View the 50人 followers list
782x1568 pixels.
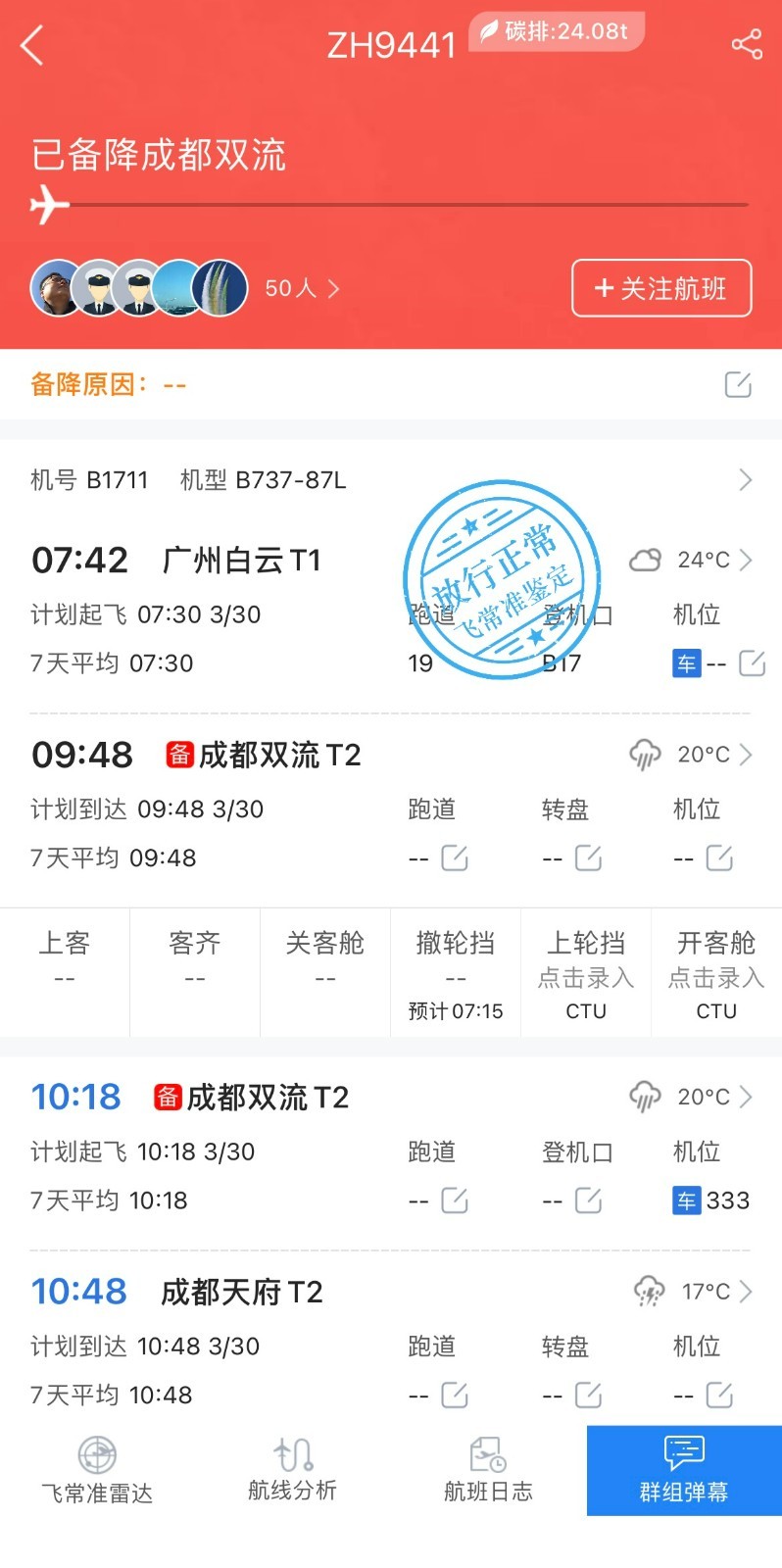click(301, 288)
